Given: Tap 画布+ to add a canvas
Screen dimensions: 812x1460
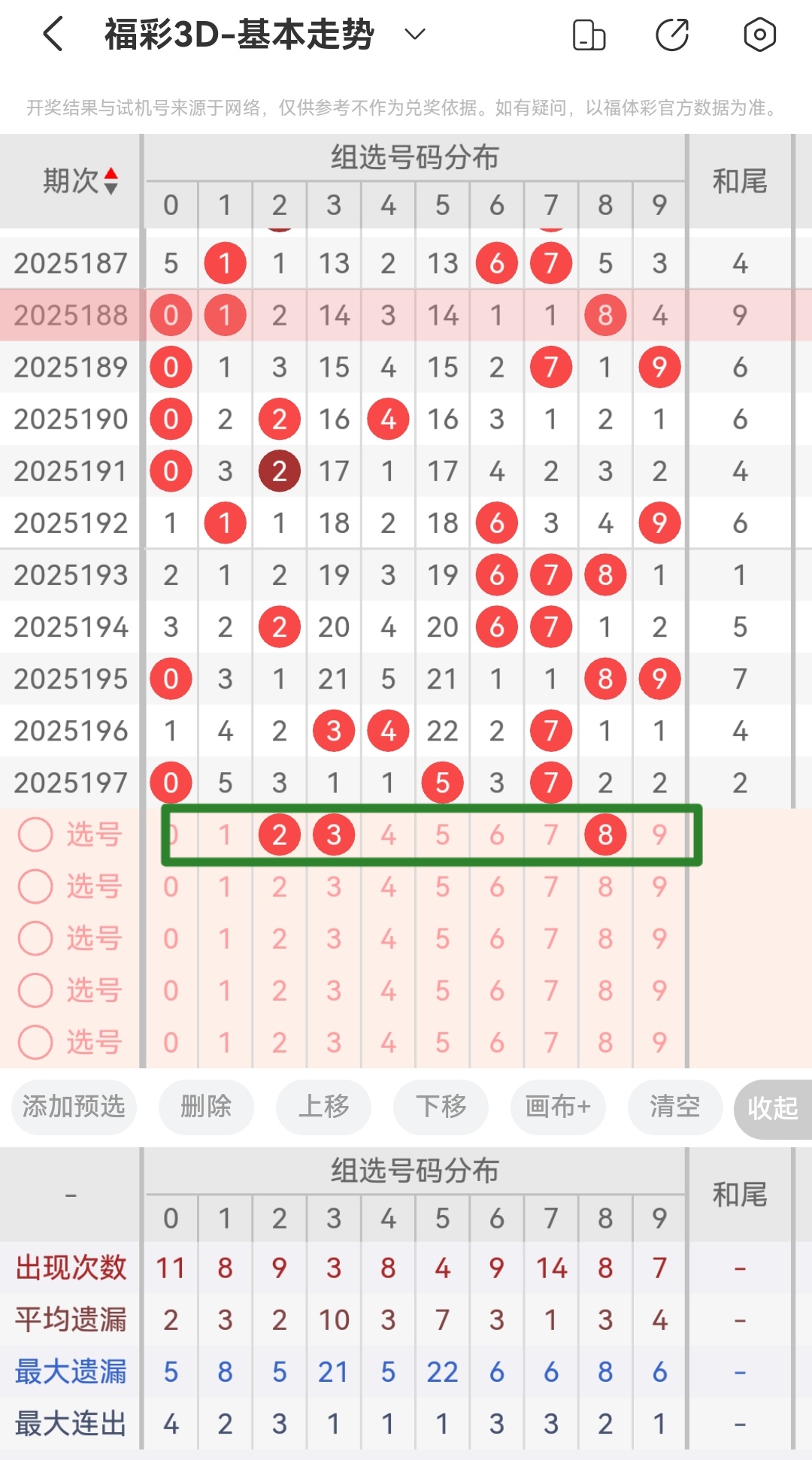Looking at the screenshot, I should click(557, 1107).
